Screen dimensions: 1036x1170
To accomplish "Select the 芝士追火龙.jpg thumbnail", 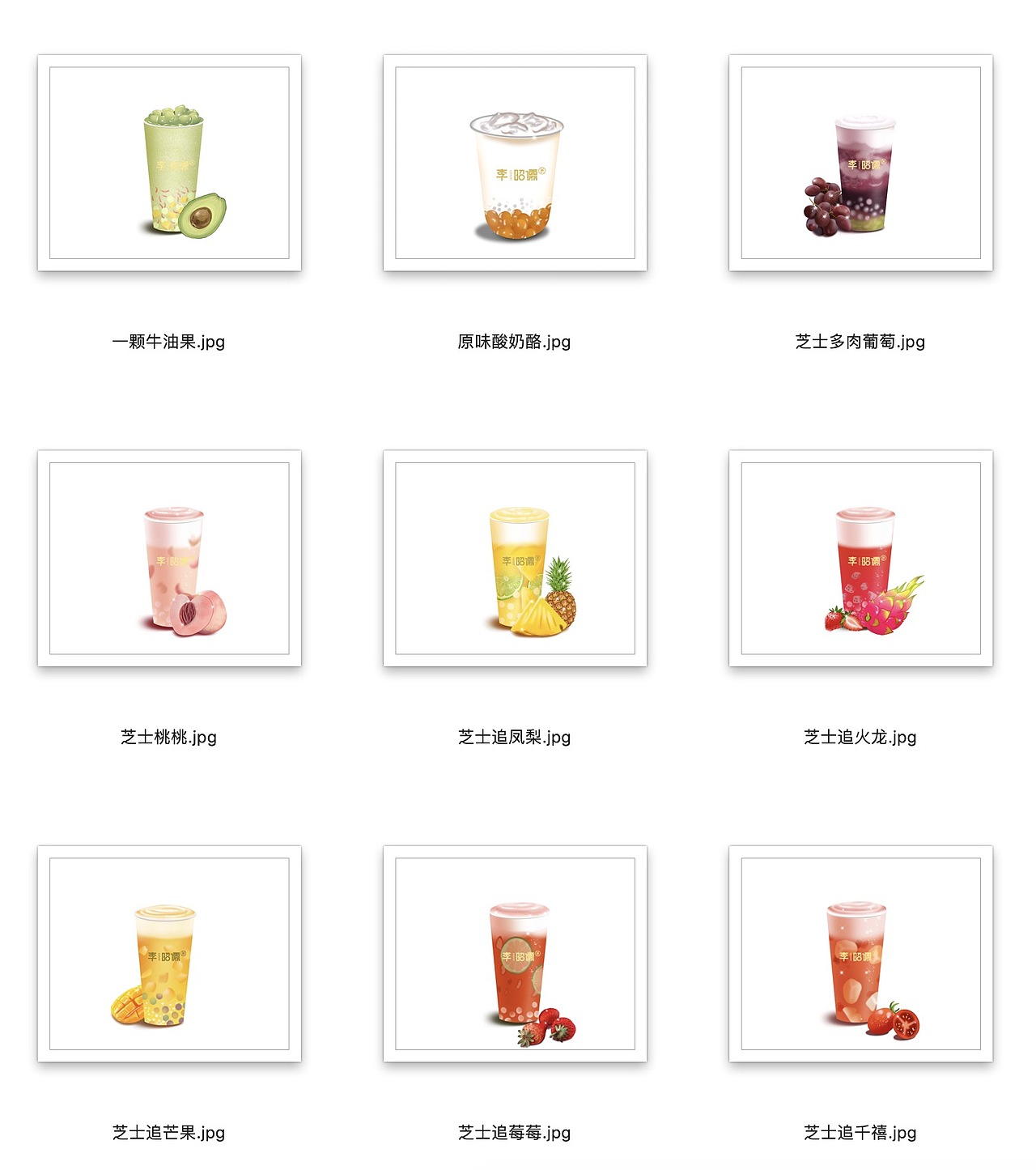I will click(x=860, y=559).
